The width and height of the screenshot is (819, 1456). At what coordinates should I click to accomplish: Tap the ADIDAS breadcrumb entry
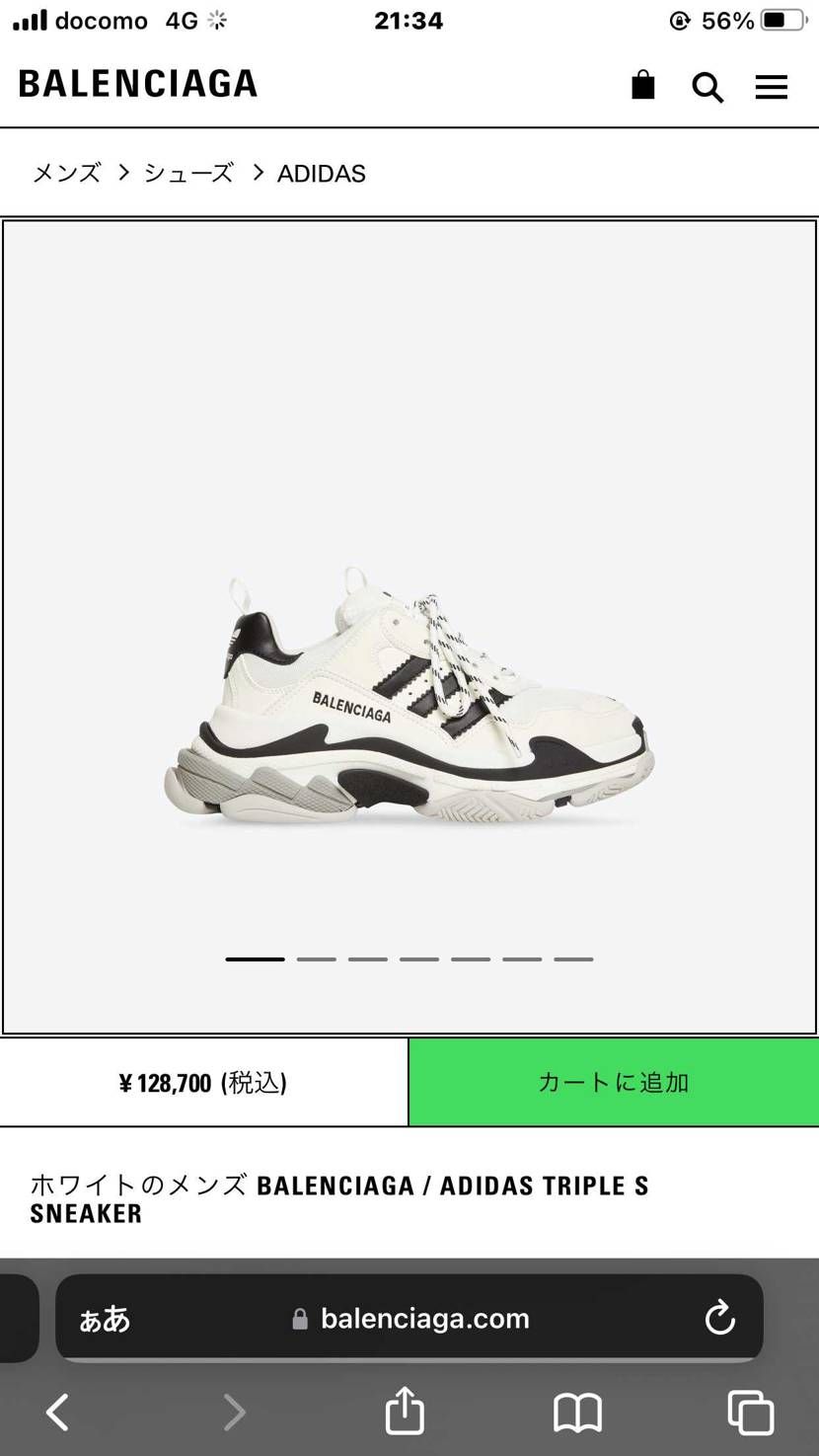(320, 173)
